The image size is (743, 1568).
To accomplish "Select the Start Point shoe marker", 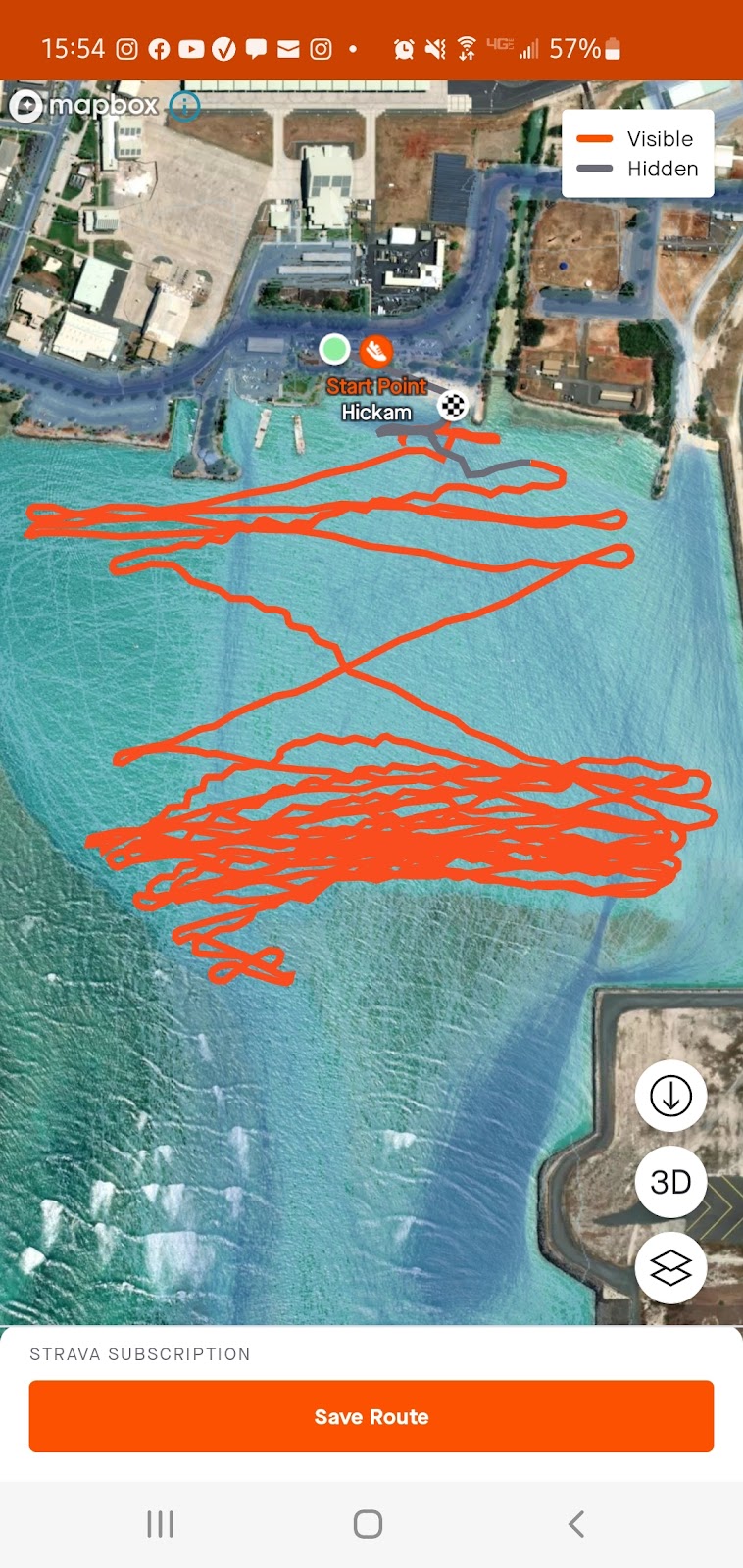I will click(375, 350).
